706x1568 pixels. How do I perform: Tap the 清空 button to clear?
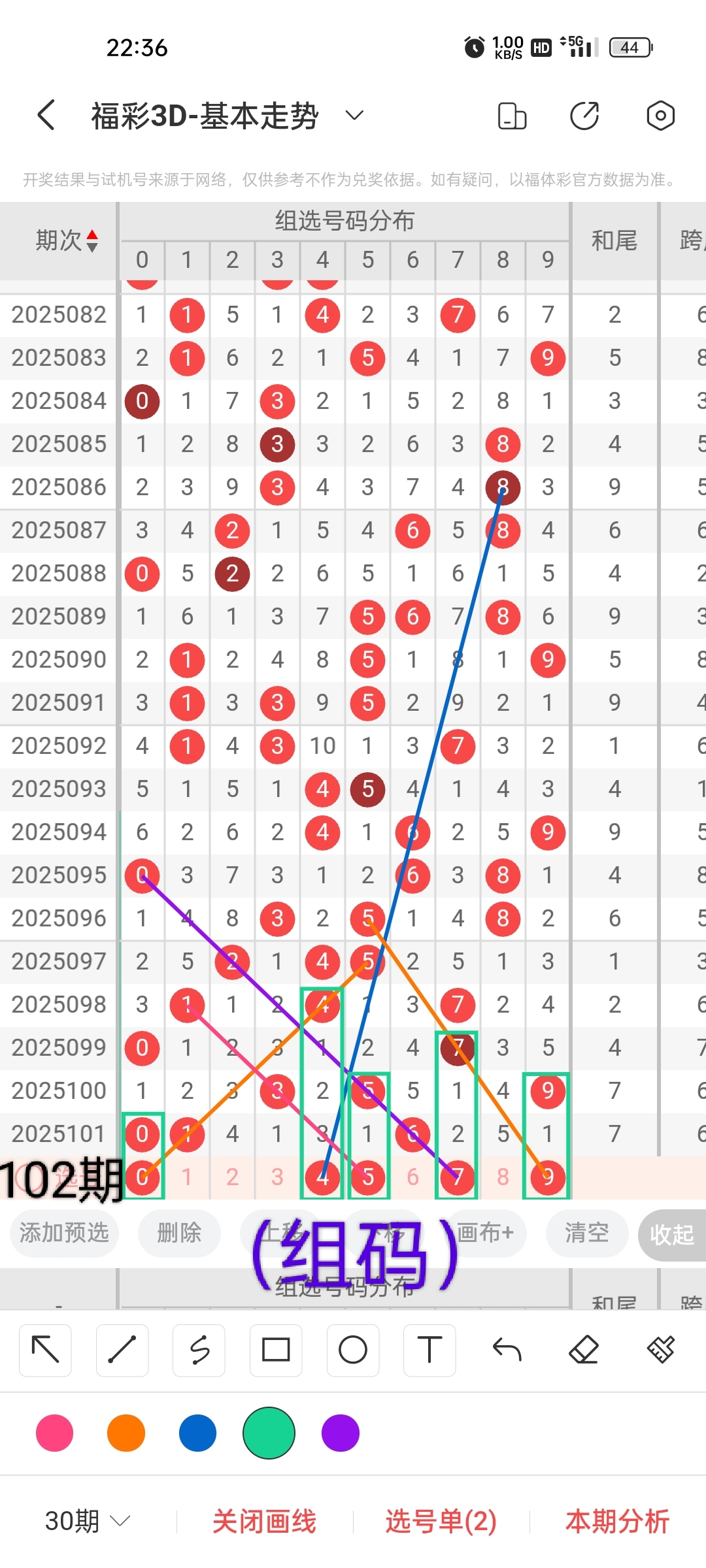pyautogui.click(x=587, y=1233)
